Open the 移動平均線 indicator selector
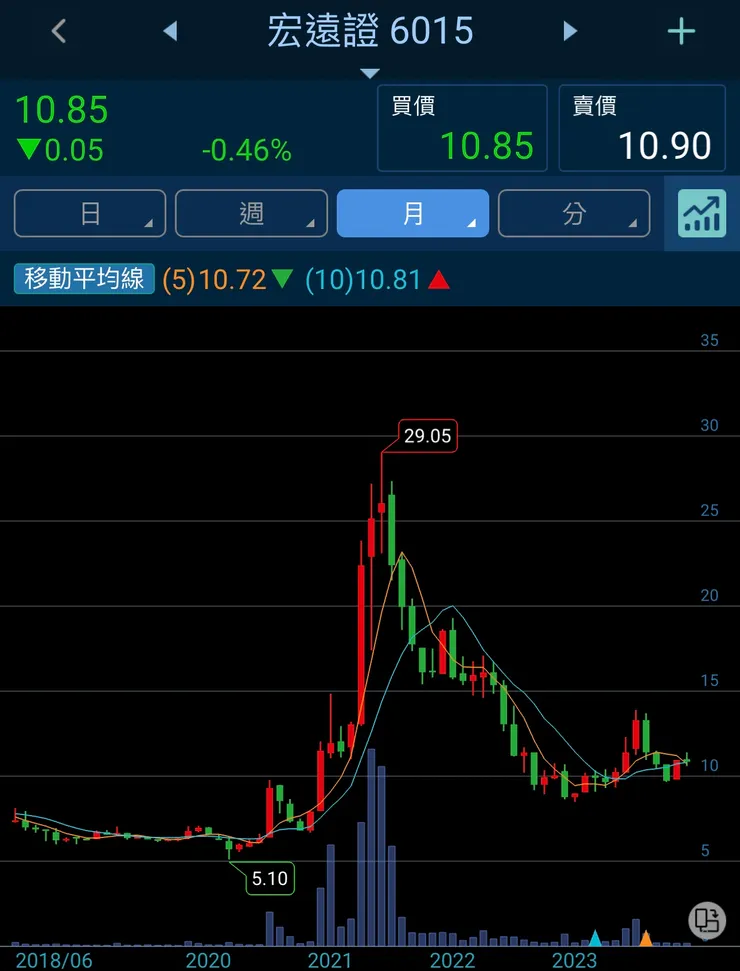The width and height of the screenshot is (740, 971). [84, 279]
